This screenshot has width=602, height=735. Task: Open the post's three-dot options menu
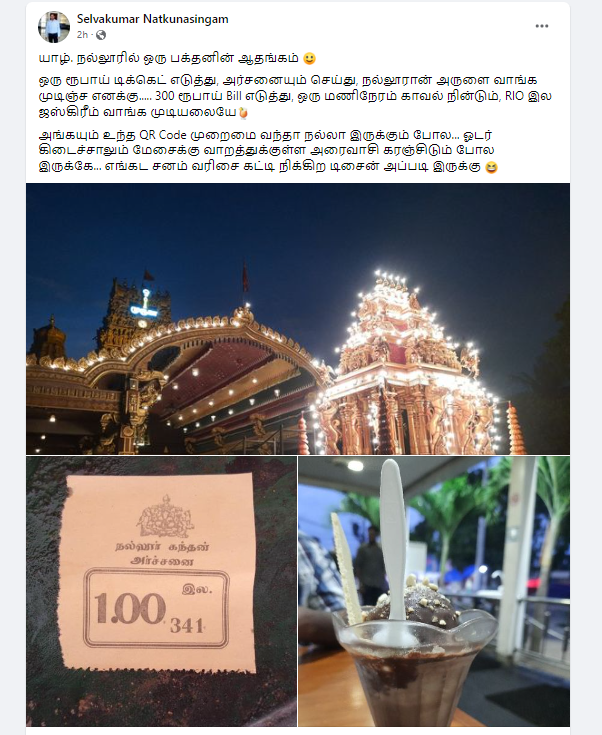coord(542,26)
